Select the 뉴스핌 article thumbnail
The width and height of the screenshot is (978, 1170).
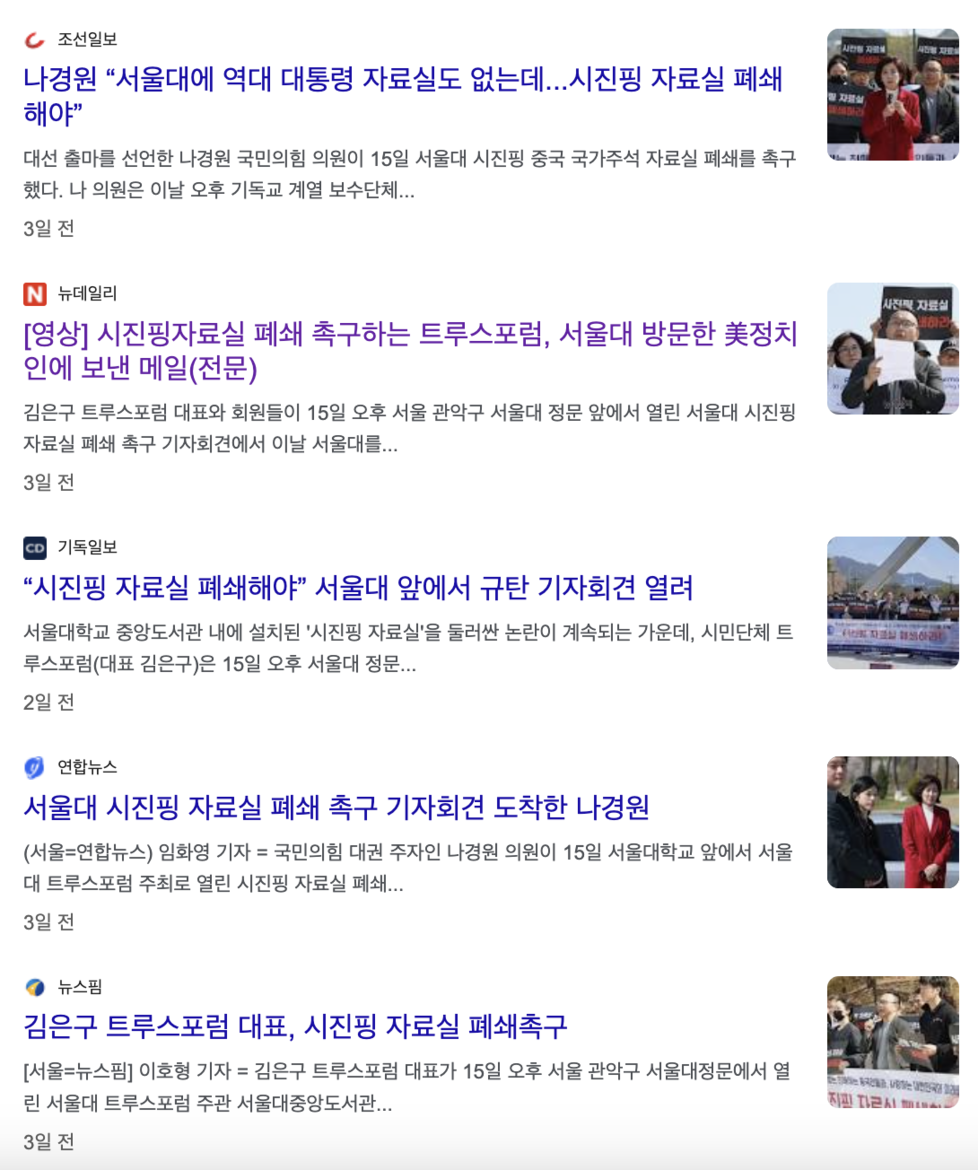tap(892, 1042)
